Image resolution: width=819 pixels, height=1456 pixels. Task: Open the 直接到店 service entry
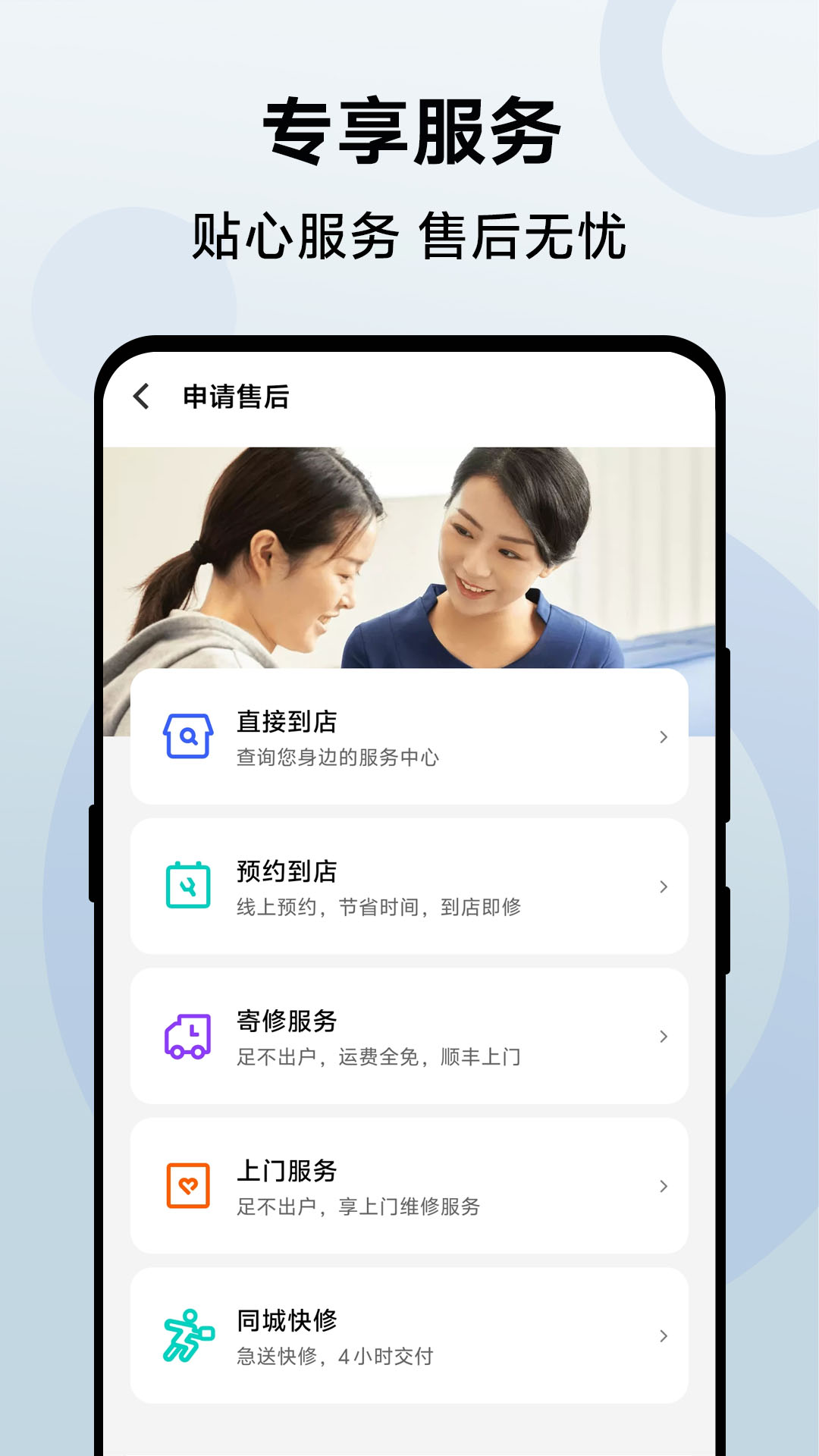[409, 736]
